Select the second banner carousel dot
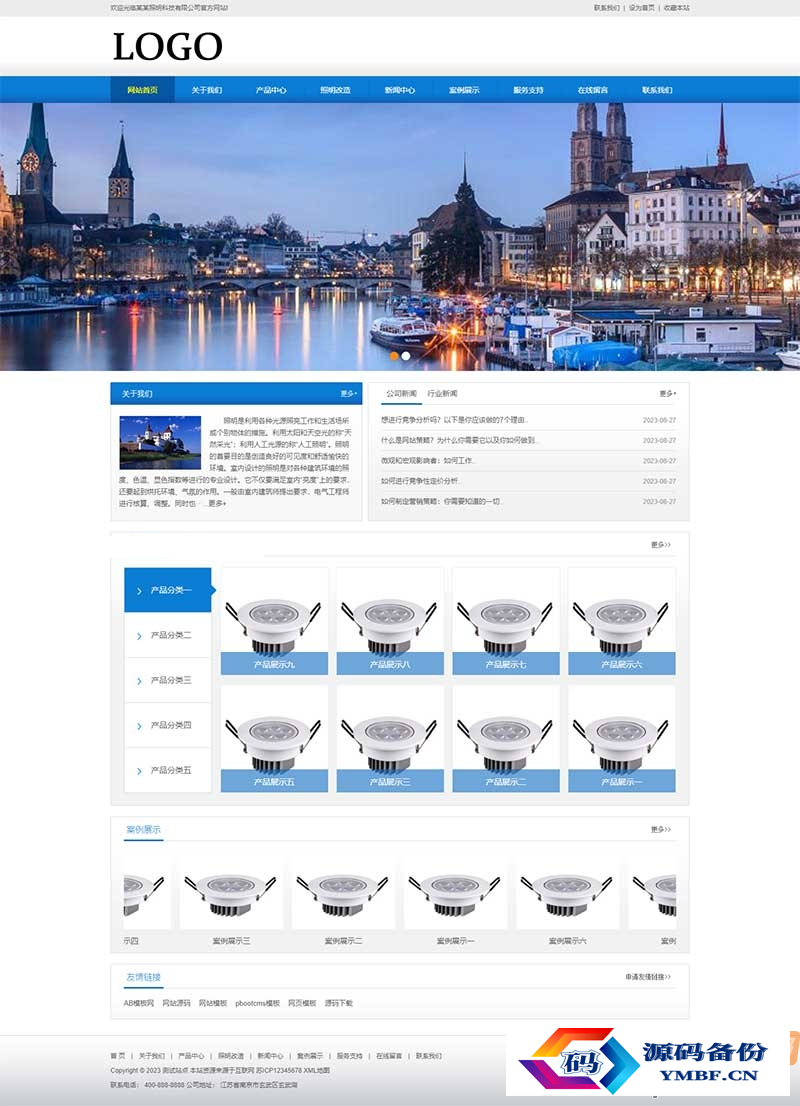The height and width of the screenshot is (1106, 800). (x=406, y=355)
